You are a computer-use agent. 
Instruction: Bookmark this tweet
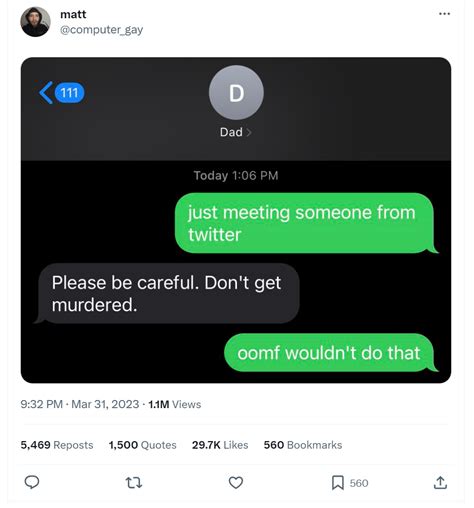click(x=338, y=483)
